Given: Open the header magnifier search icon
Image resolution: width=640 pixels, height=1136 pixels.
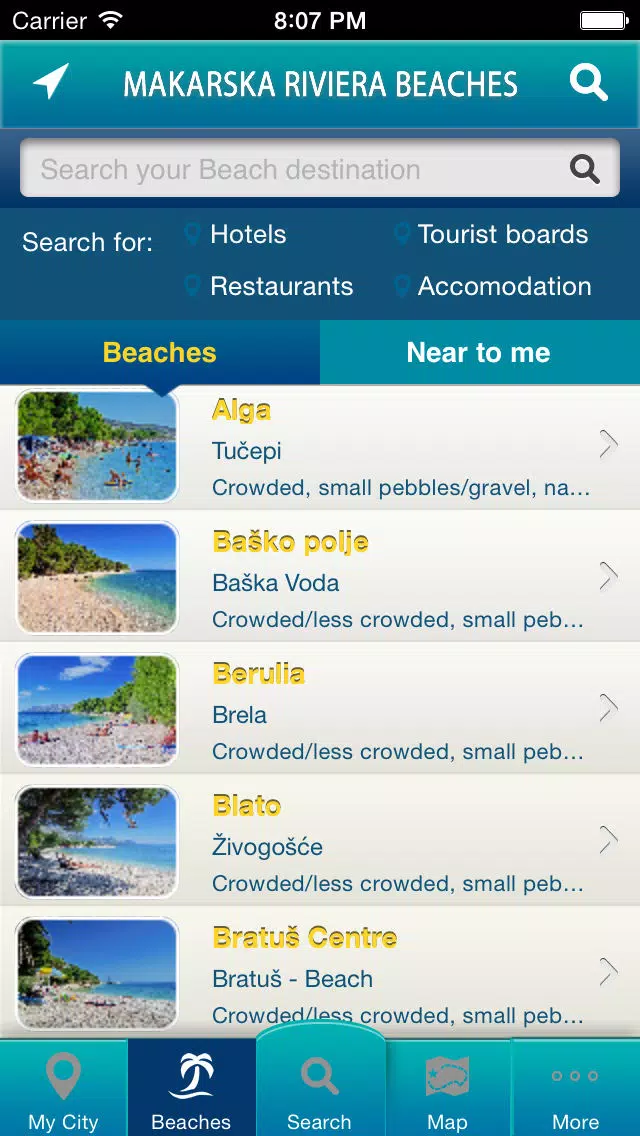Looking at the screenshot, I should (x=588, y=83).
